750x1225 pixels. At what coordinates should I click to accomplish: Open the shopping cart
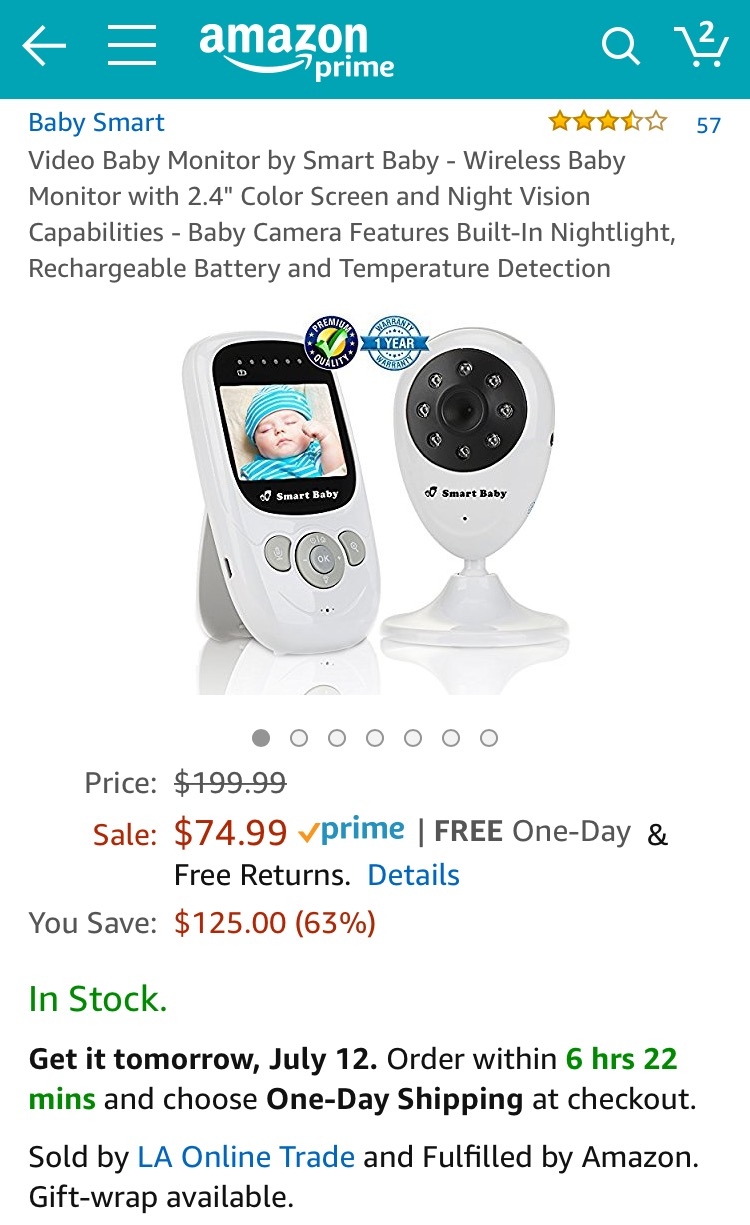(x=701, y=45)
